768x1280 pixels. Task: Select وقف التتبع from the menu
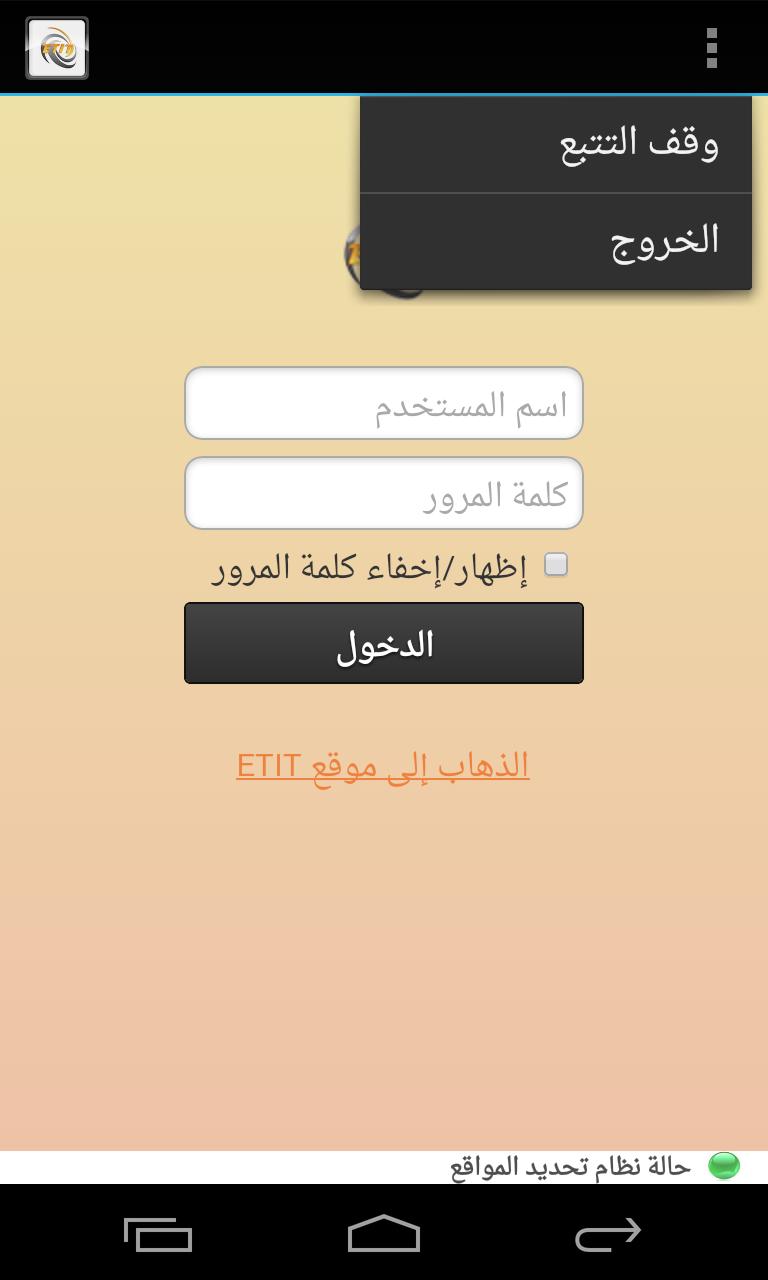coord(556,144)
